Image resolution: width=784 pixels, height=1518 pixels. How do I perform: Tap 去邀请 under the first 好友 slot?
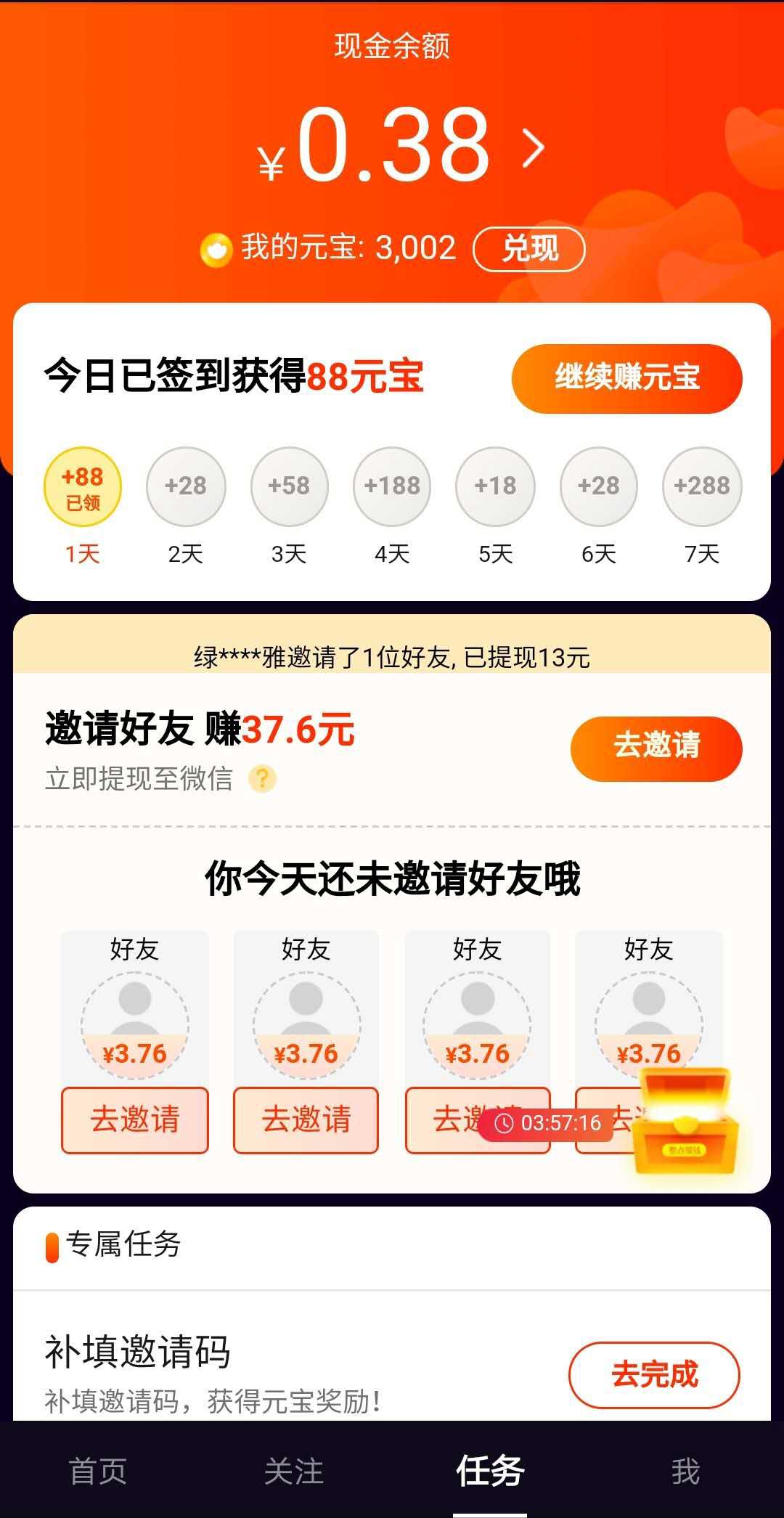pos(135,1119)
